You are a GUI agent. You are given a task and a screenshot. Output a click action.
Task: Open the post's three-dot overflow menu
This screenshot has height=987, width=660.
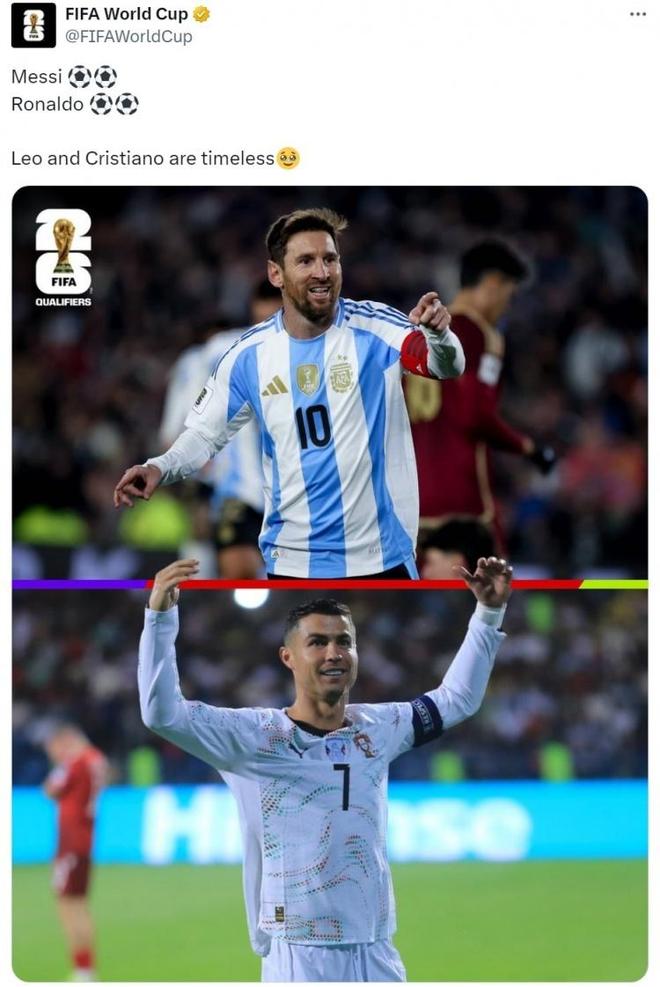pos(637,14)
